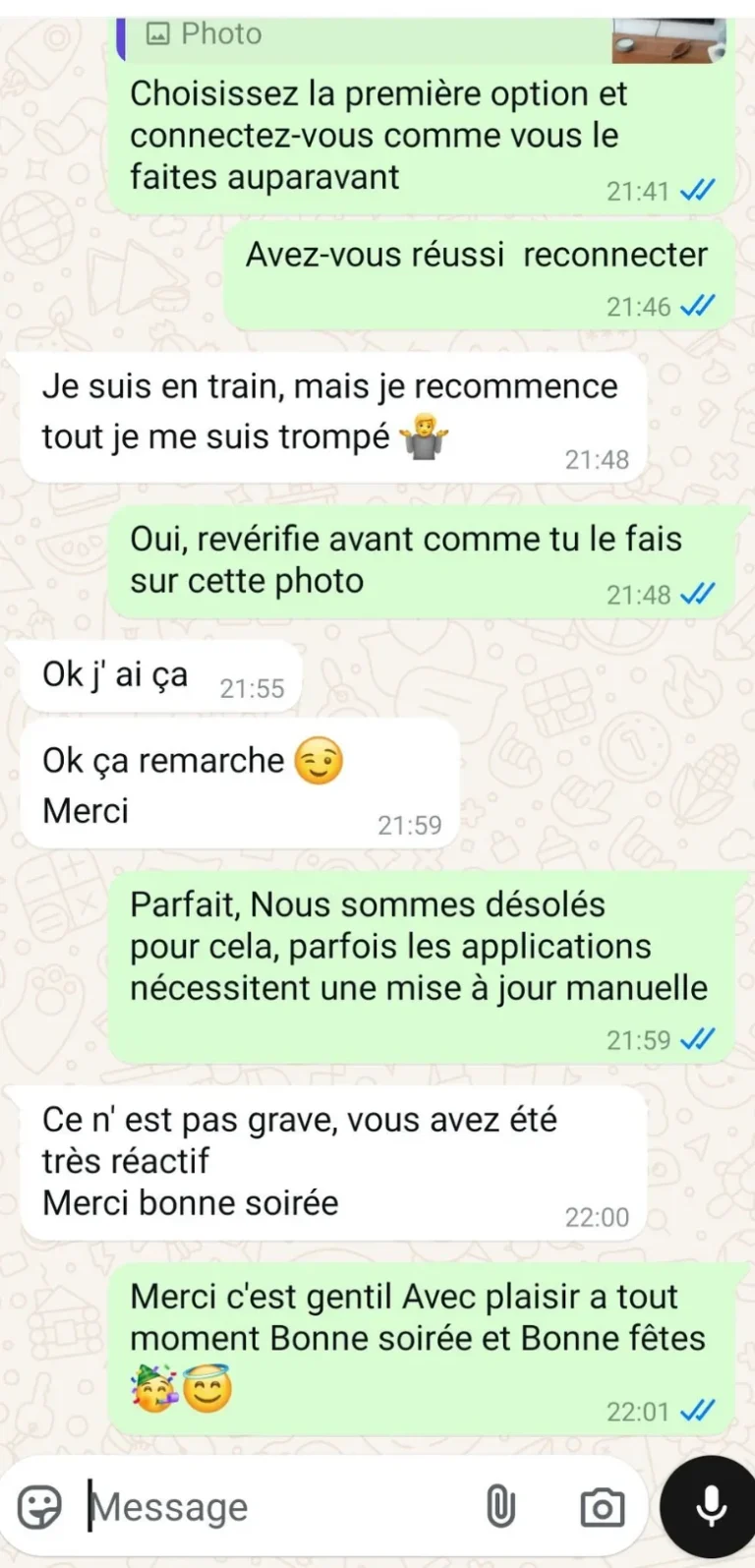This screenshot has width=755, height=1568.
Task: Click the paperclip attachment icon
Action: pos(501,1505)
